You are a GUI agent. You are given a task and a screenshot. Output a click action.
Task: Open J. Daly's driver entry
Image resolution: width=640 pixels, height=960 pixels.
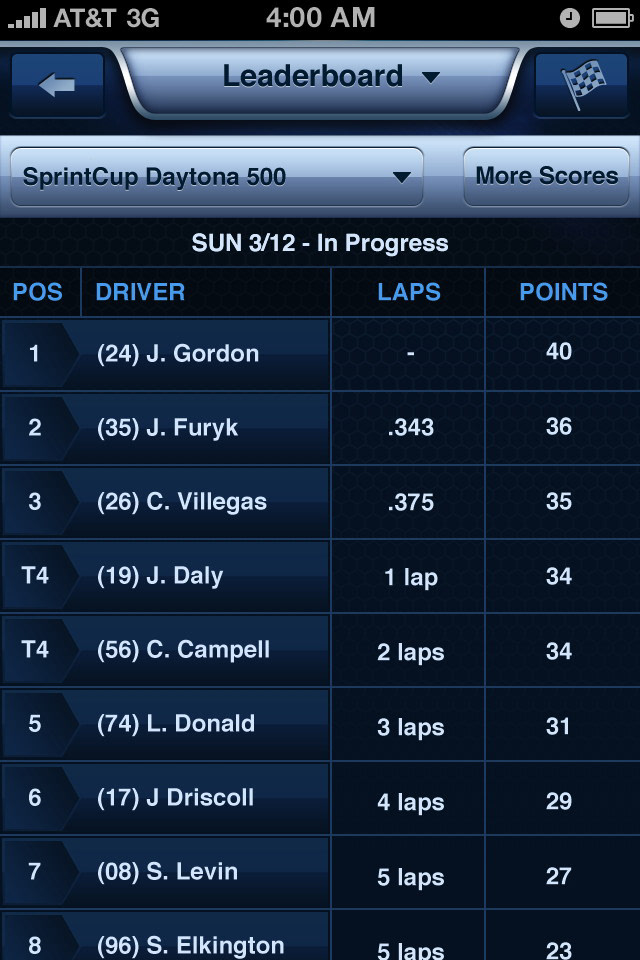click(160, 576)
